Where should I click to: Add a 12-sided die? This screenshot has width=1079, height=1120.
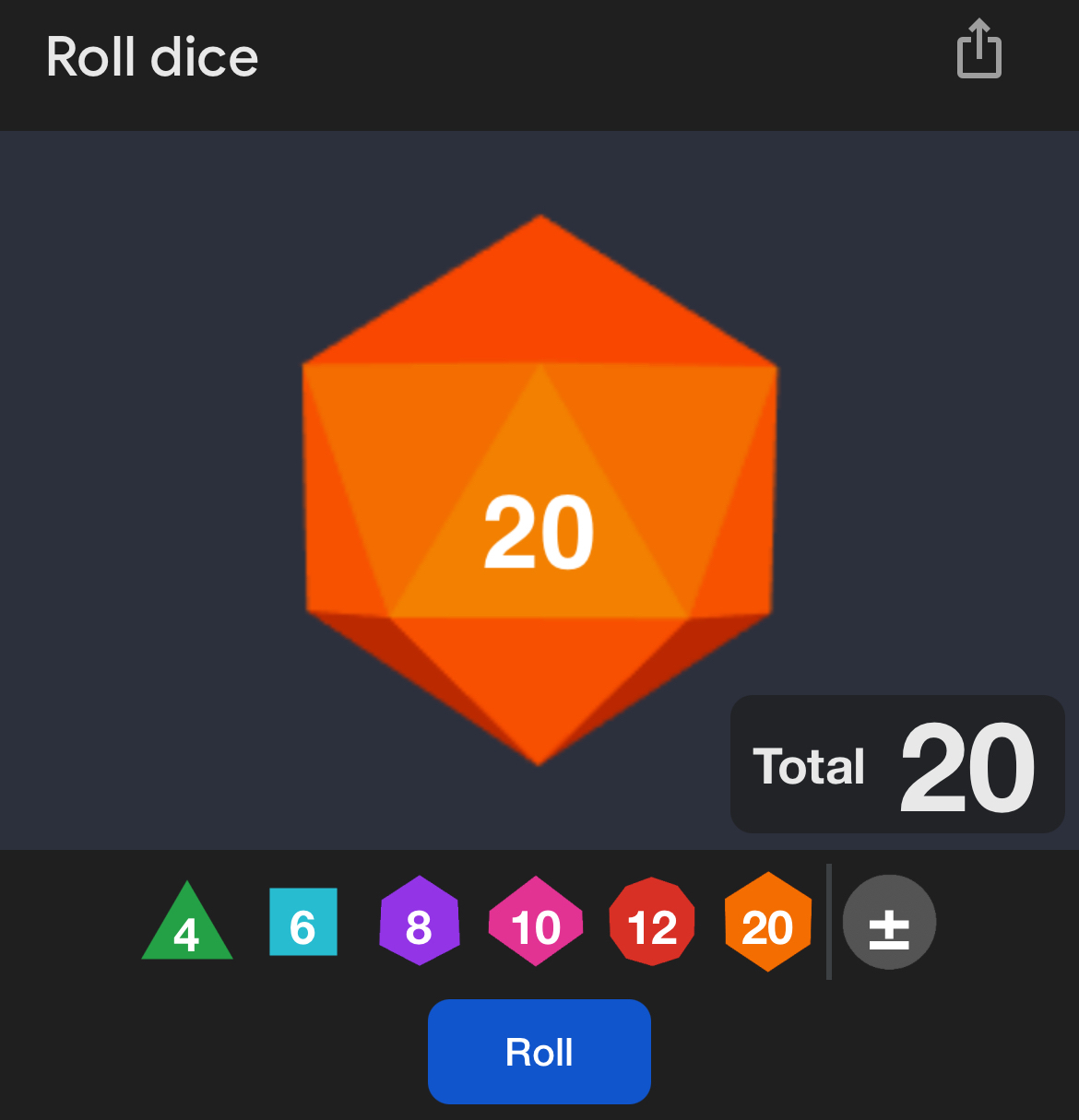[652, 922]
